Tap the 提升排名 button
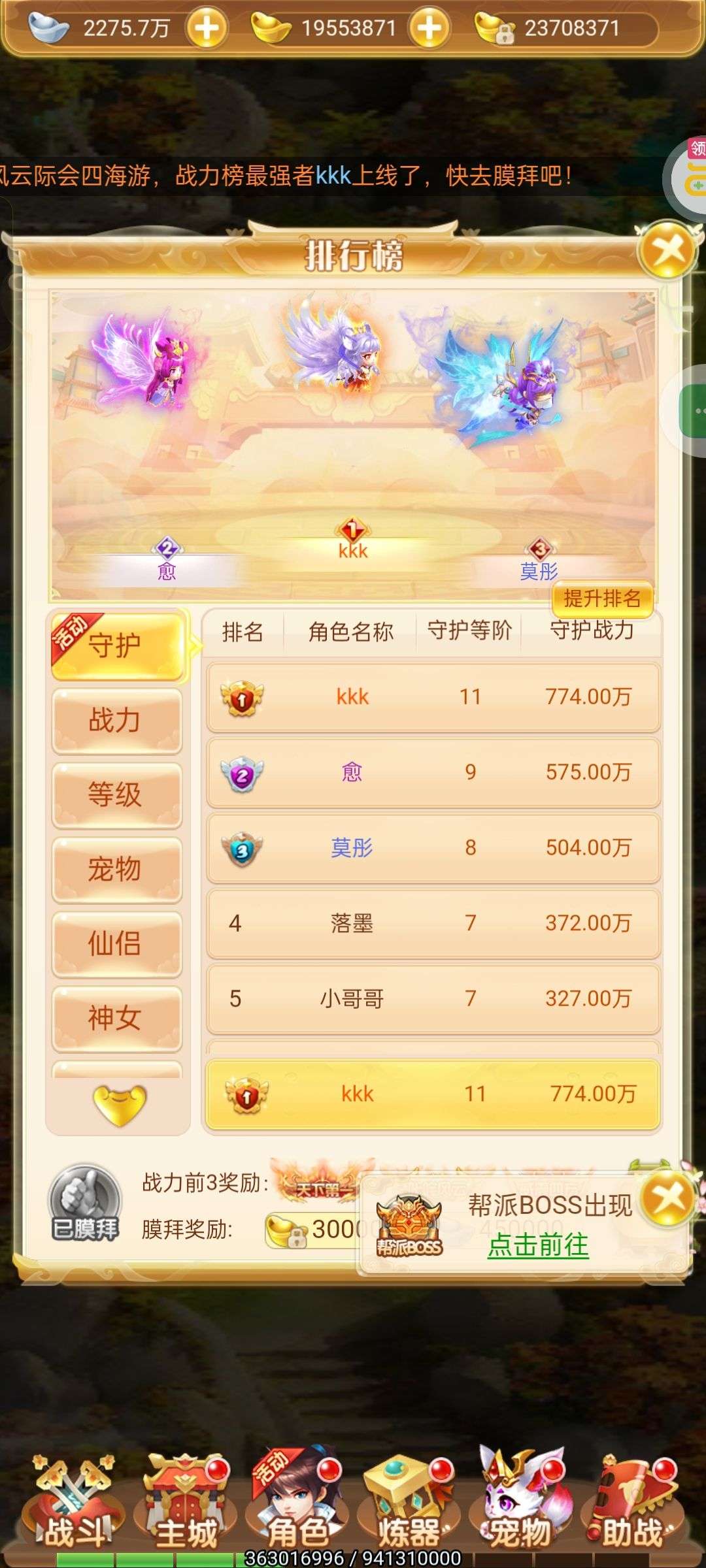706x1568 pixels. (602, 598)
